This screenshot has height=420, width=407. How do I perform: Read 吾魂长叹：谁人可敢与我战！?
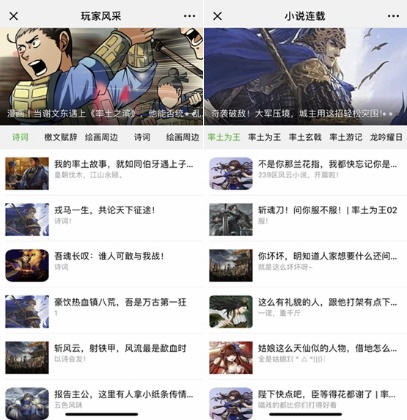[102, 265]
